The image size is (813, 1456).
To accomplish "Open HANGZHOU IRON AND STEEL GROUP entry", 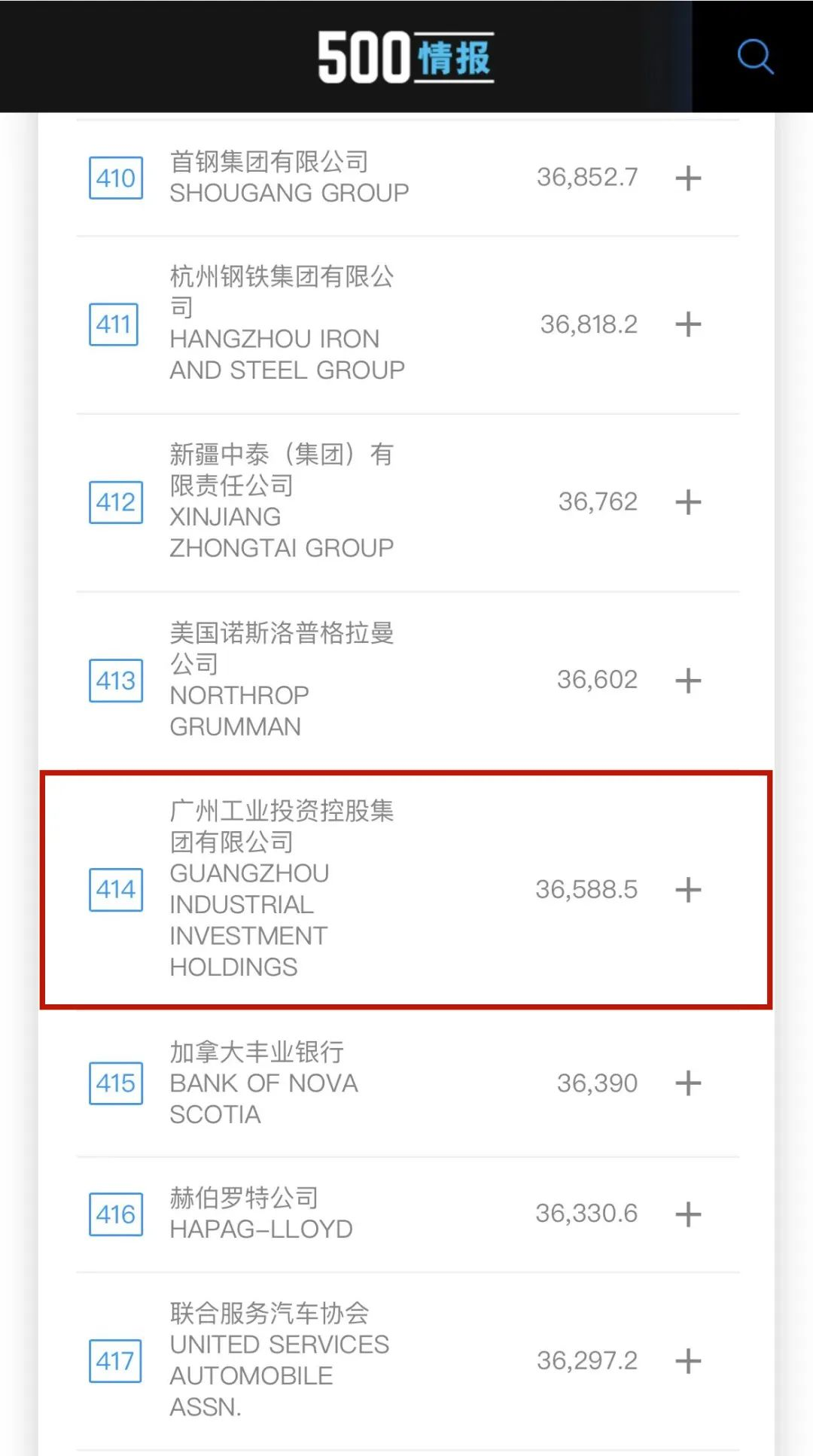I will coord(286,324).
